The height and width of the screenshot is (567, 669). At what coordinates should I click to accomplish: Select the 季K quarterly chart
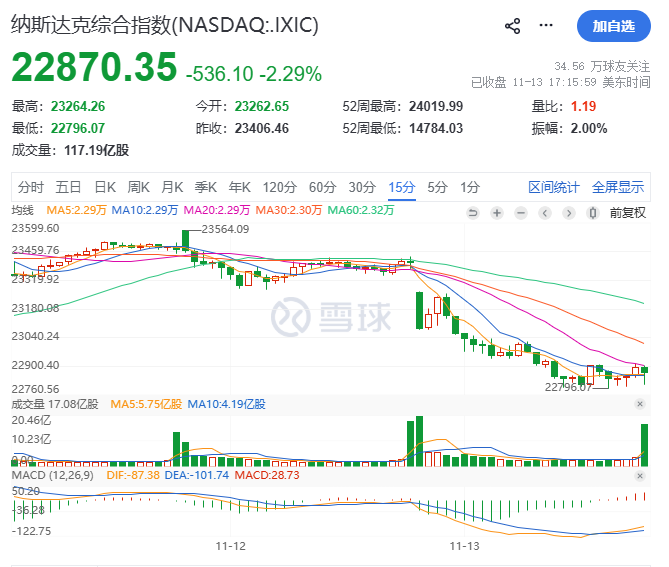tap(206, 187)
